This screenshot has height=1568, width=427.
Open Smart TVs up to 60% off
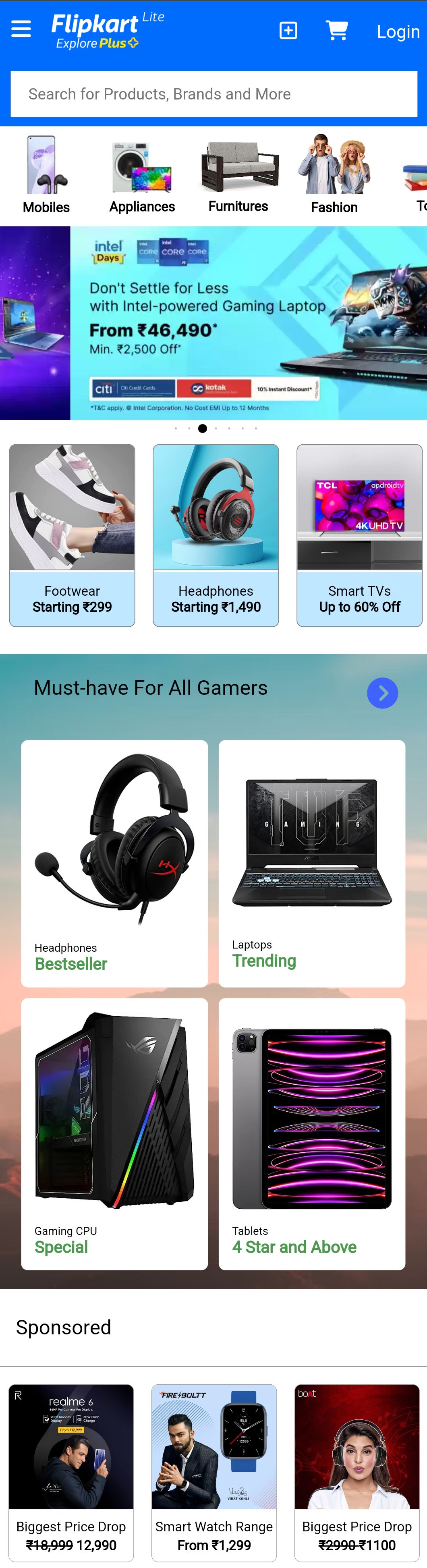click(359, 535)
